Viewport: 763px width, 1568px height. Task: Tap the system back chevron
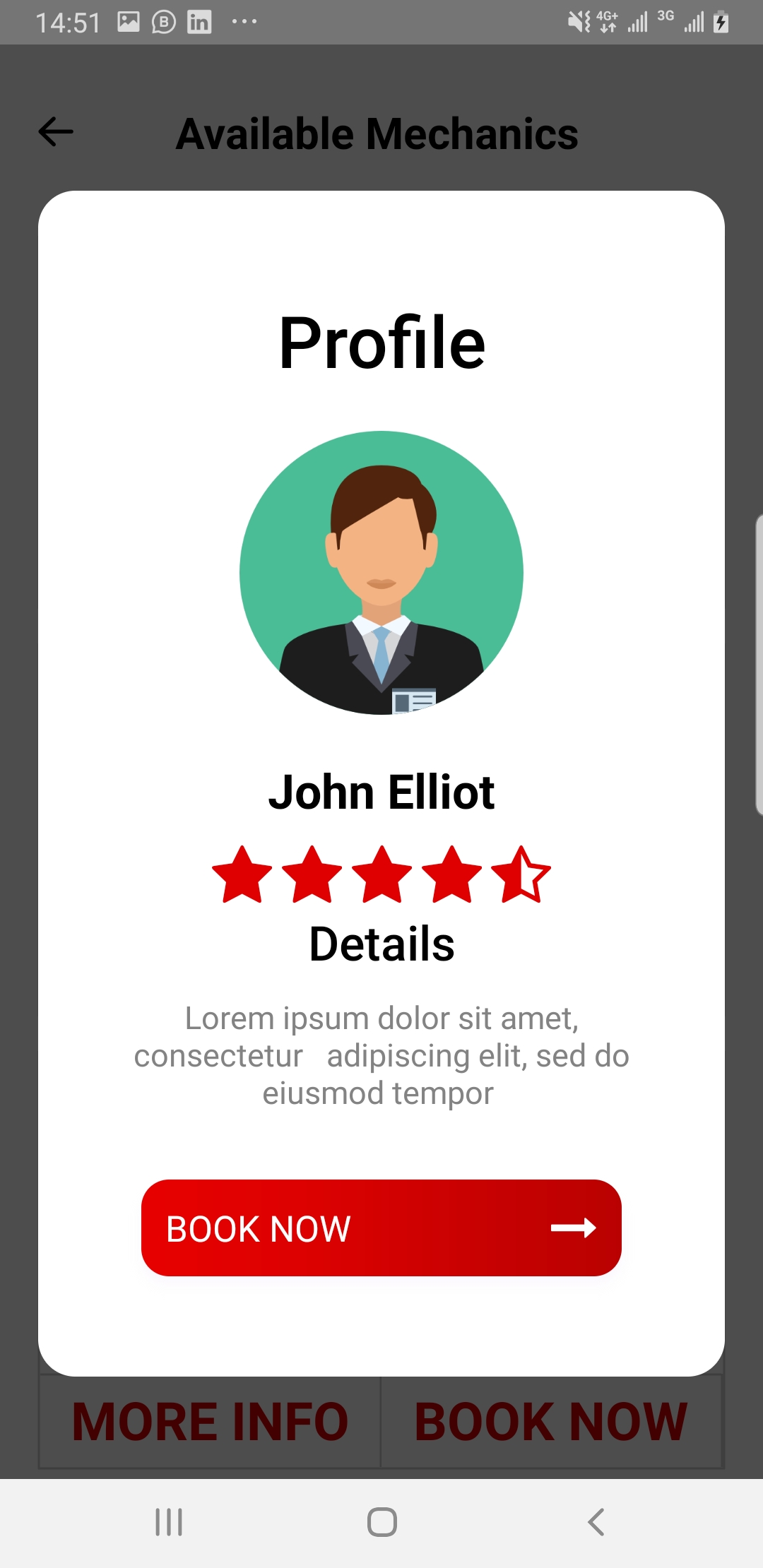pyautogui.click(x=596, y=1522)
